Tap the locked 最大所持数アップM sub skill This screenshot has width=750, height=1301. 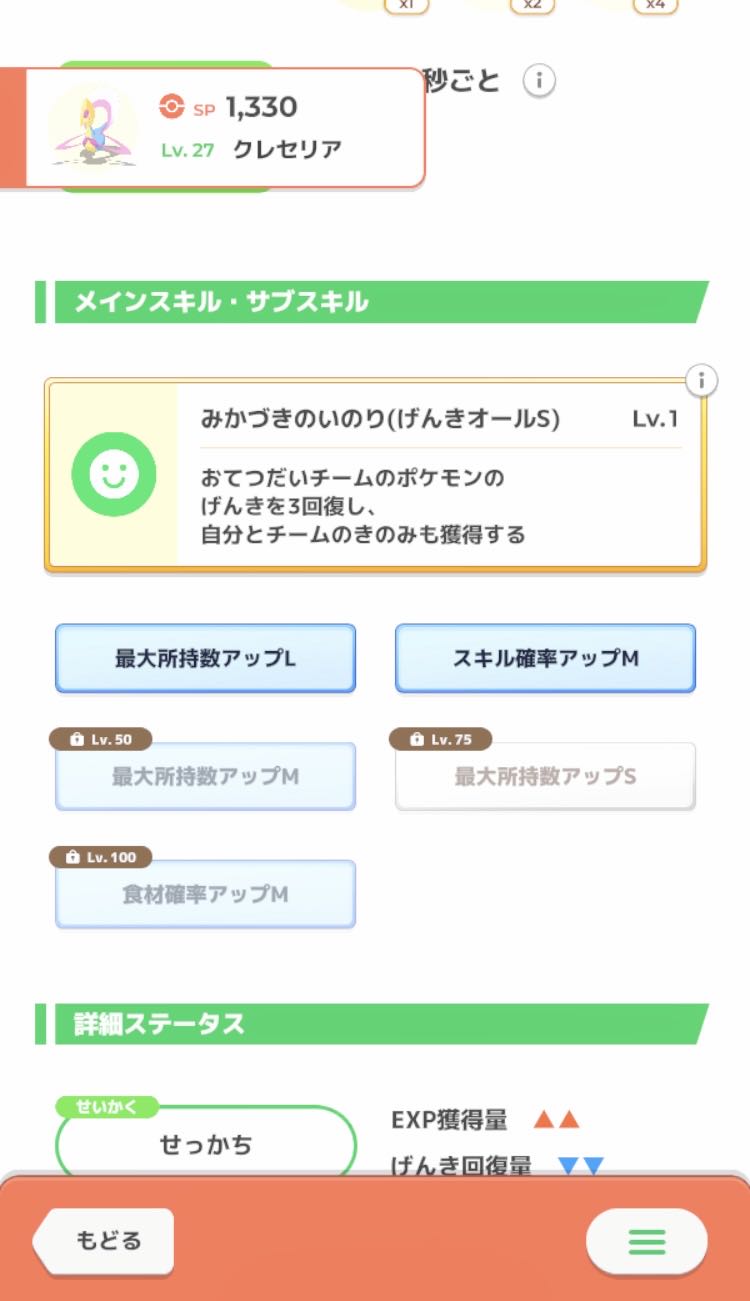click(x=205, y=776)
